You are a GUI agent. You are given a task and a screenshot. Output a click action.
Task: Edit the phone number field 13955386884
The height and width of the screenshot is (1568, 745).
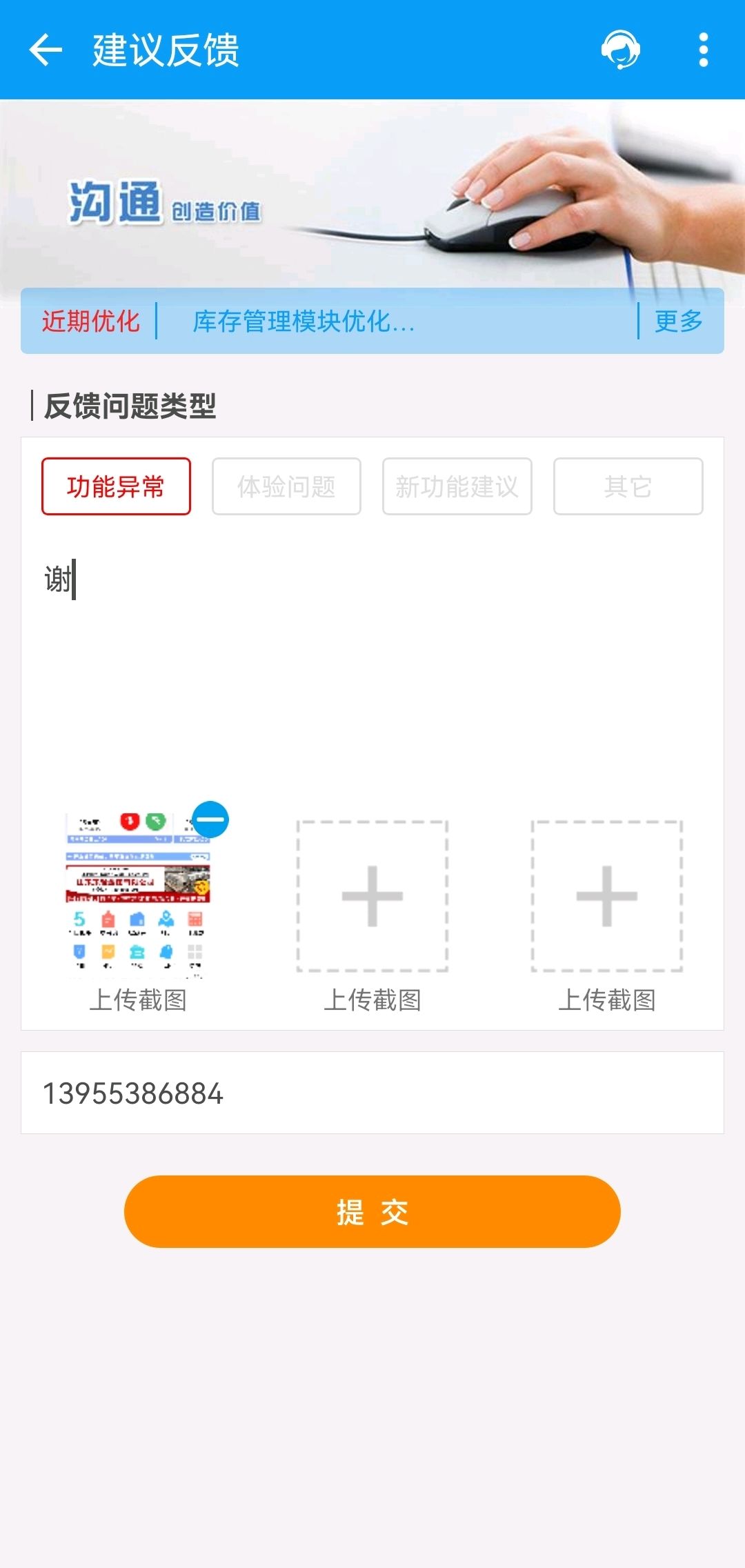coord(372,1093)
